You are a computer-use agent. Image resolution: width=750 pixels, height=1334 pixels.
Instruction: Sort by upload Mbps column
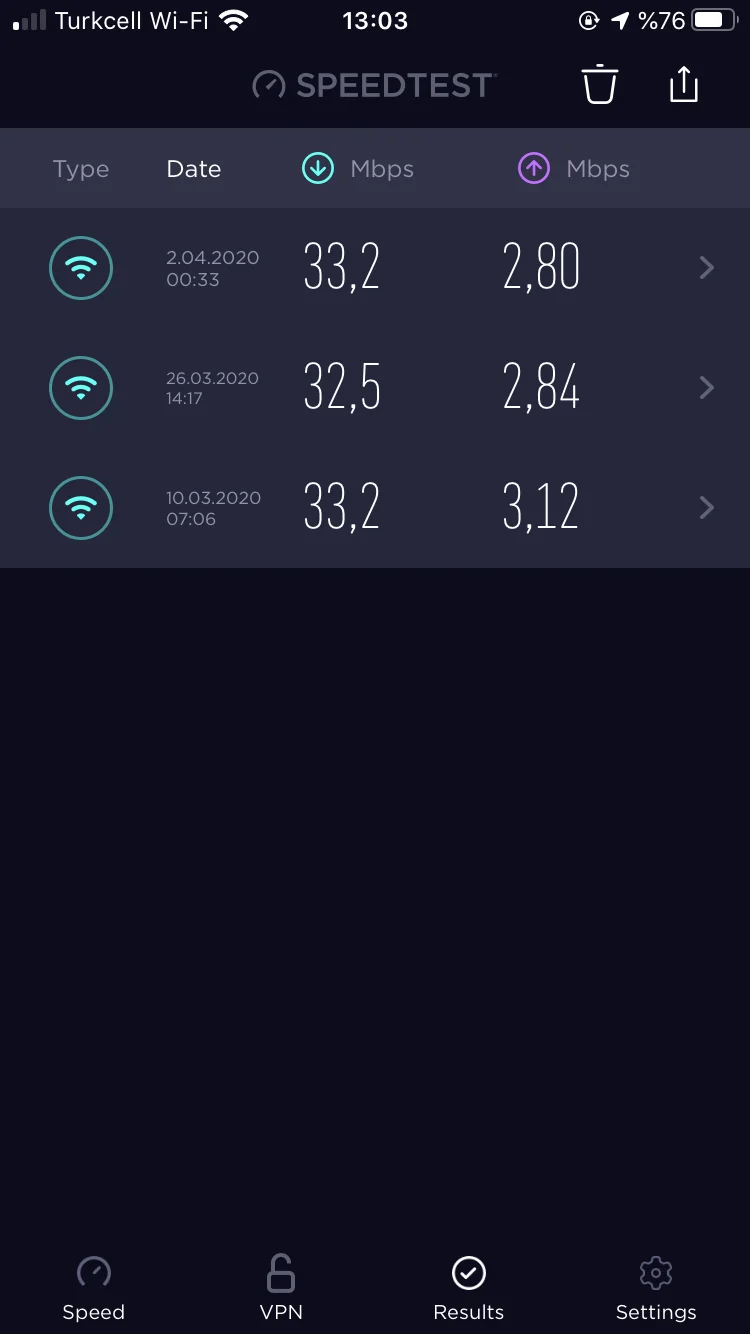point(574,169)
